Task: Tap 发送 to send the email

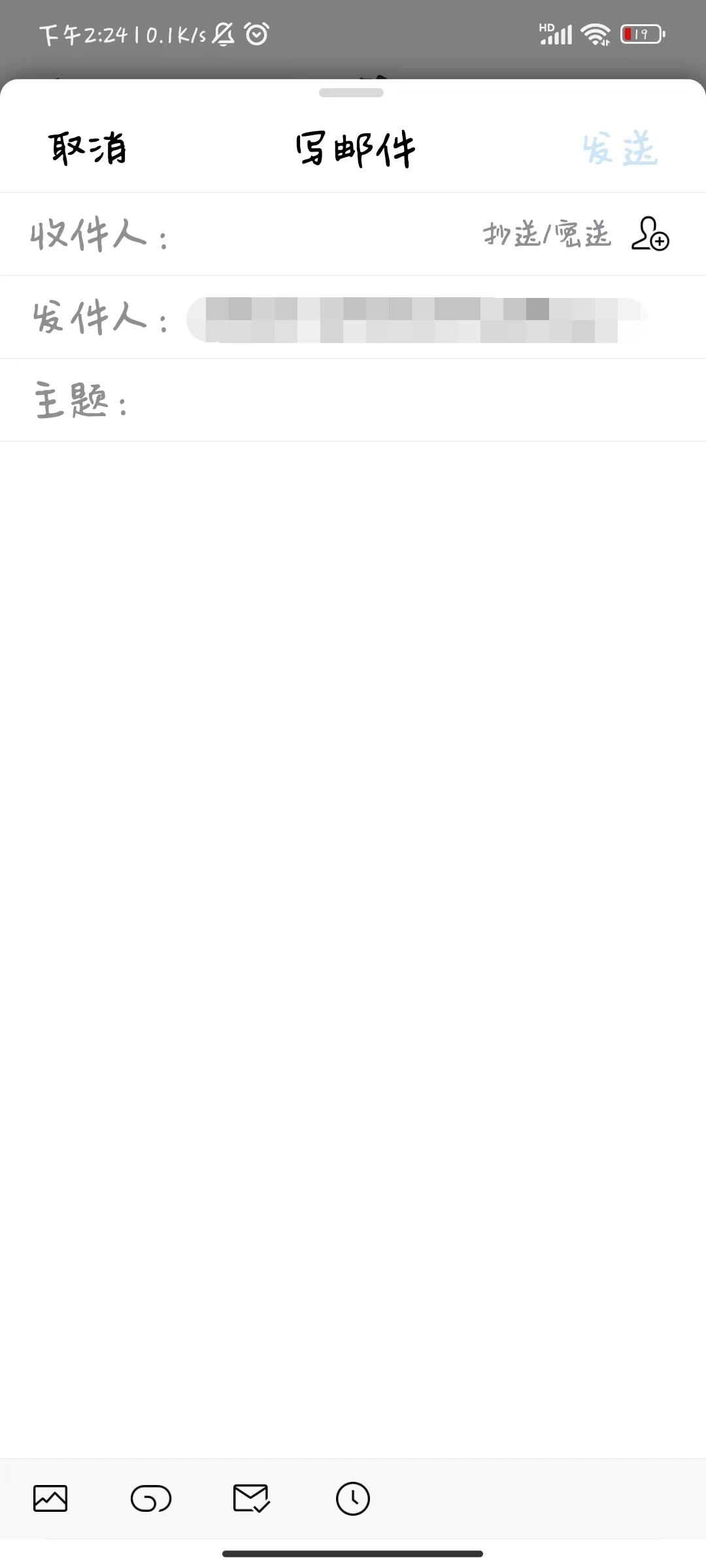Action: [x=619, y=149]
